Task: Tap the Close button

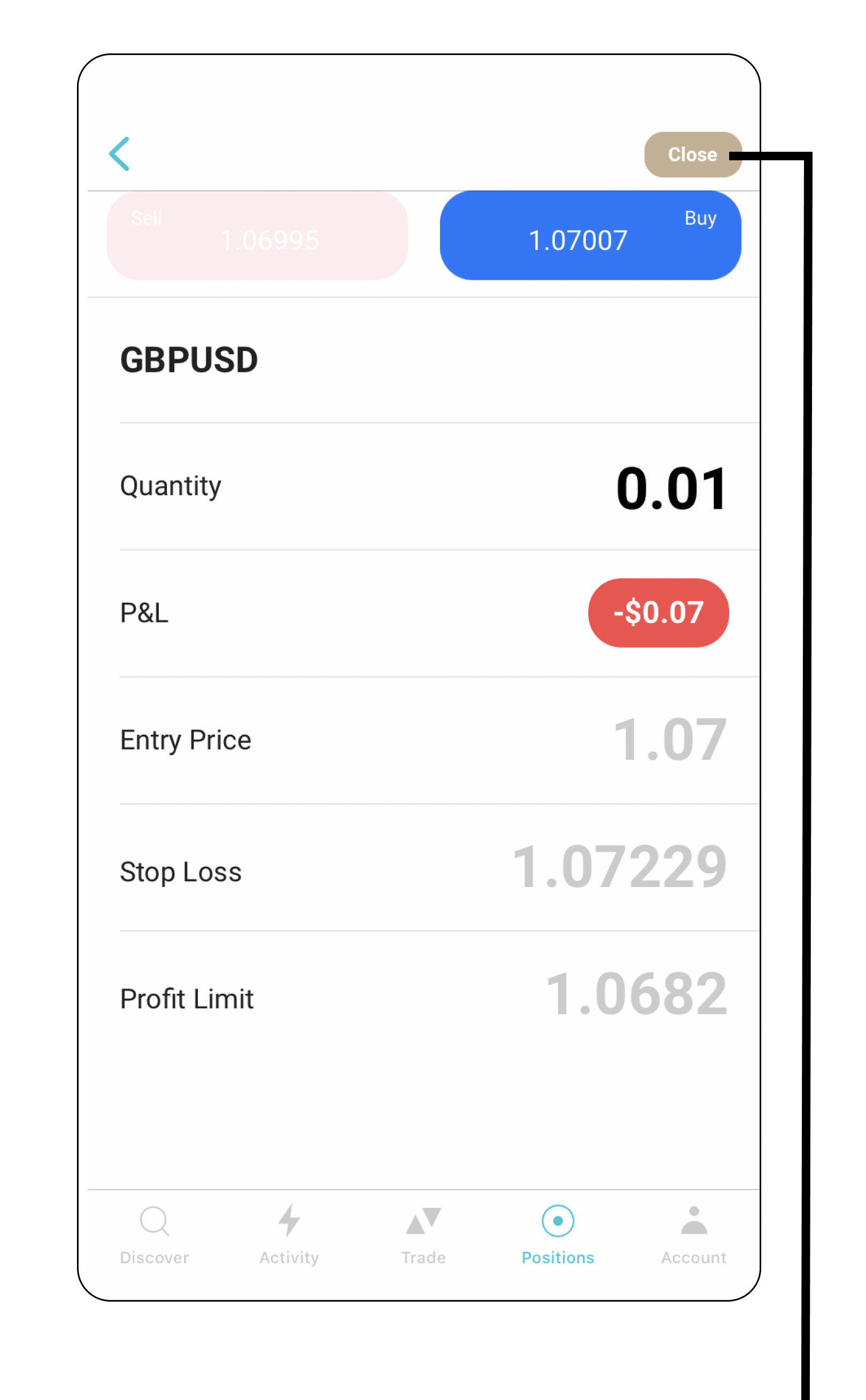Action: [692, 154]
